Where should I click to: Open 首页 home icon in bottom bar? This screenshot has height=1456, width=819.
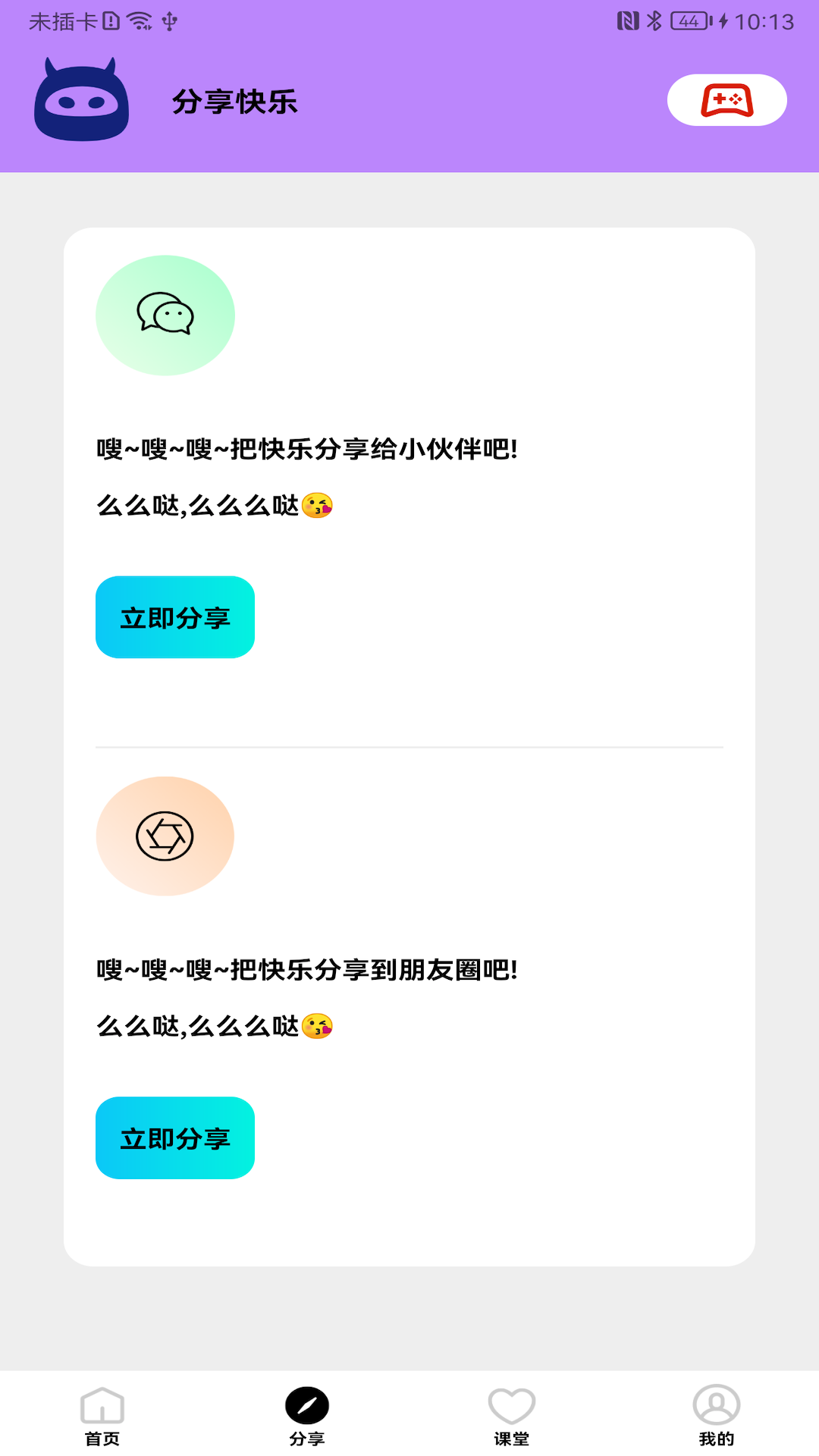tap(102, 1404)
